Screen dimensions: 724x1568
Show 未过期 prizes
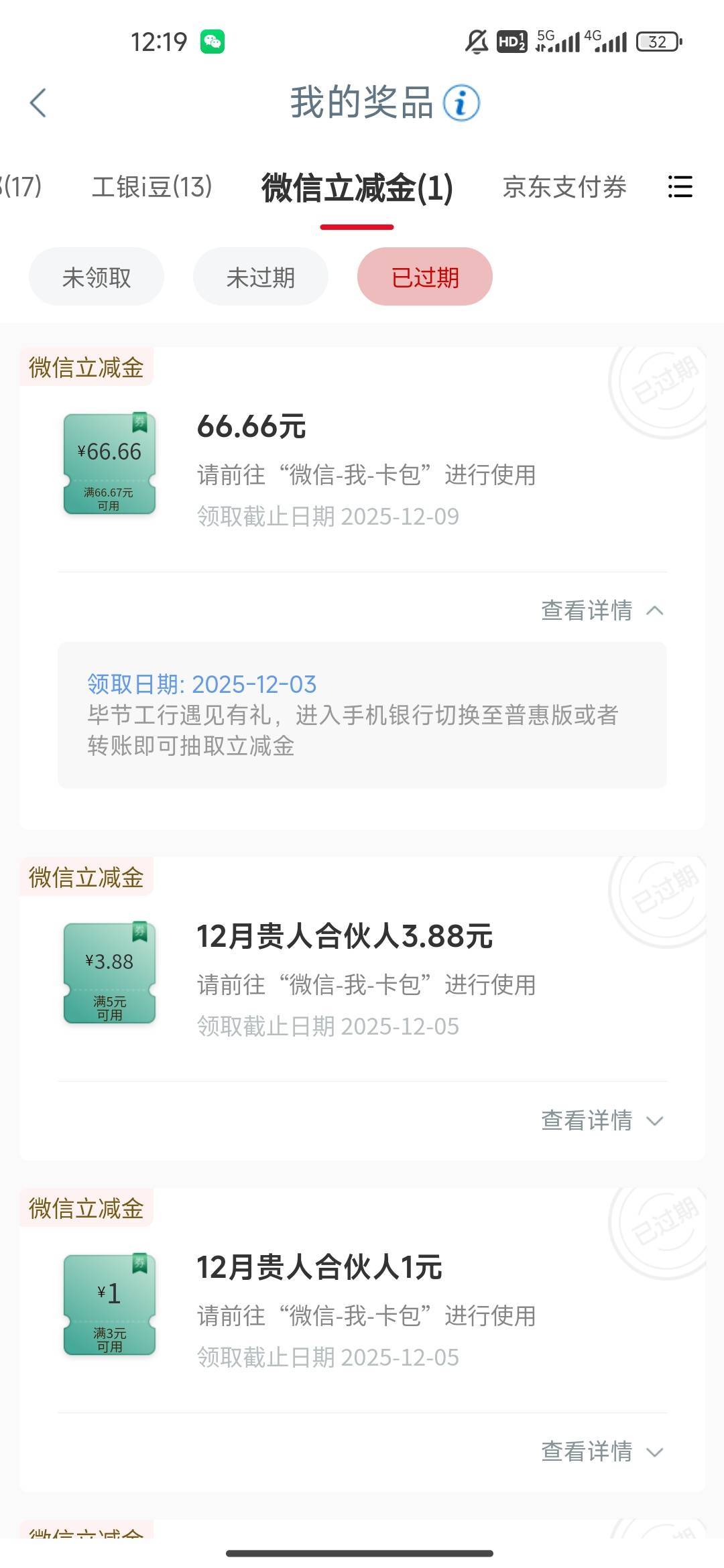(261, 277)
